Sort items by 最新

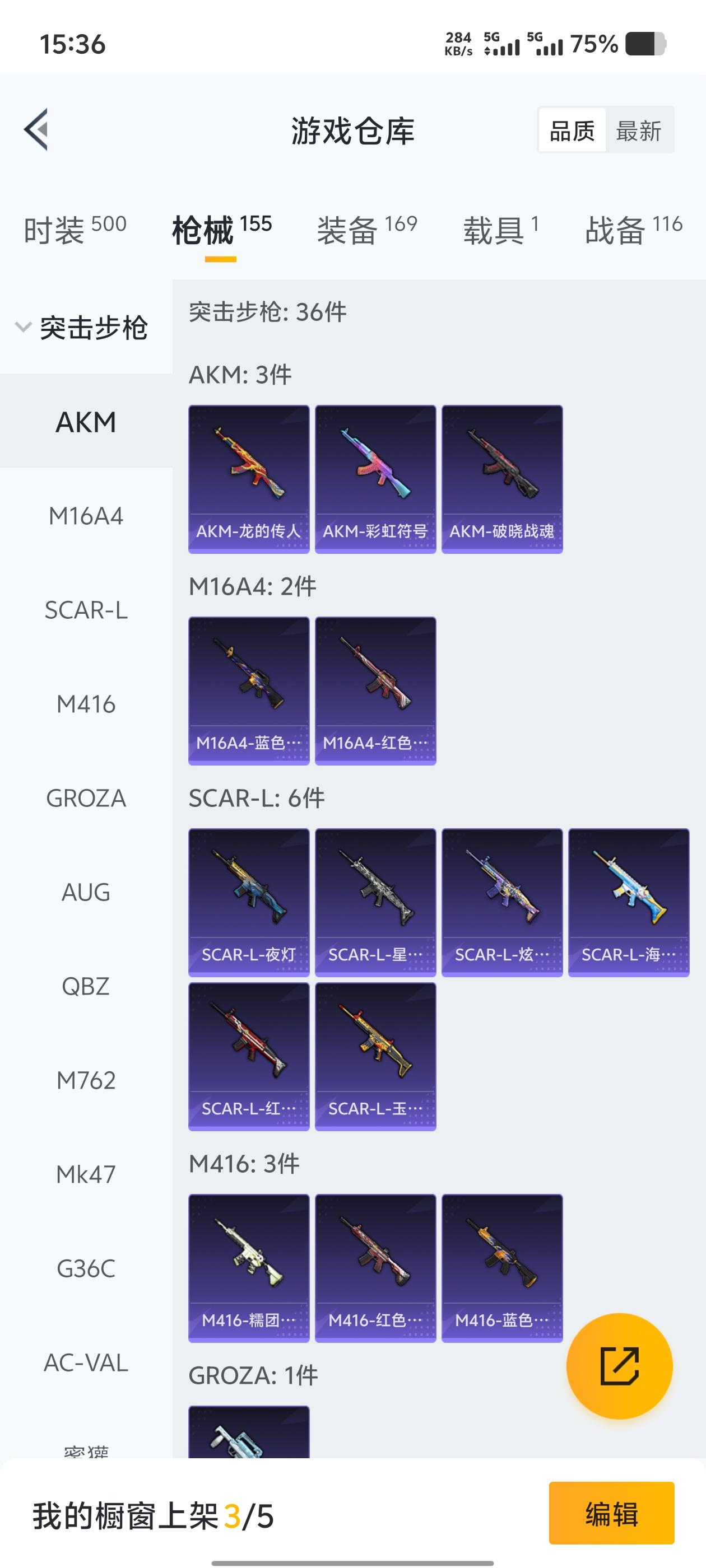pyautogui.click(x=638, y=131)
